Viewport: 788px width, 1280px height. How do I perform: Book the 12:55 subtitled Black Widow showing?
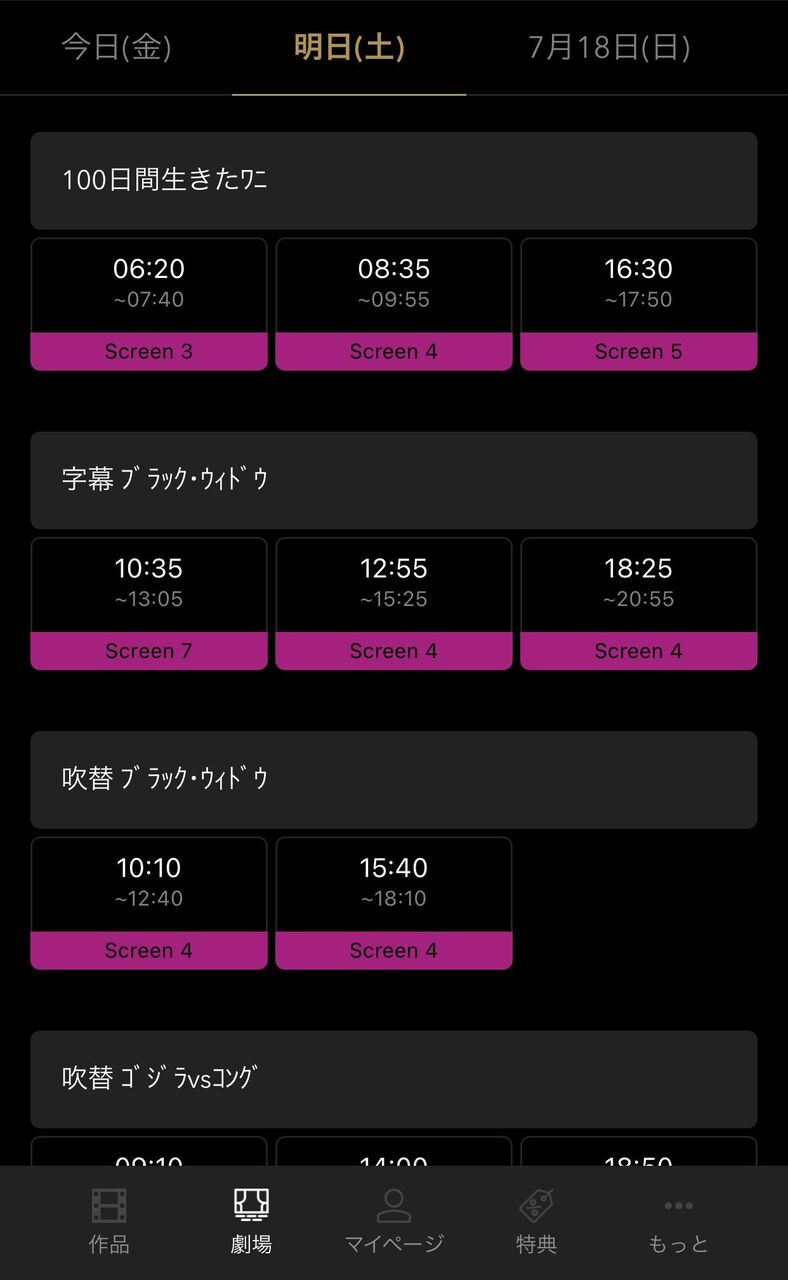(394, 604)
